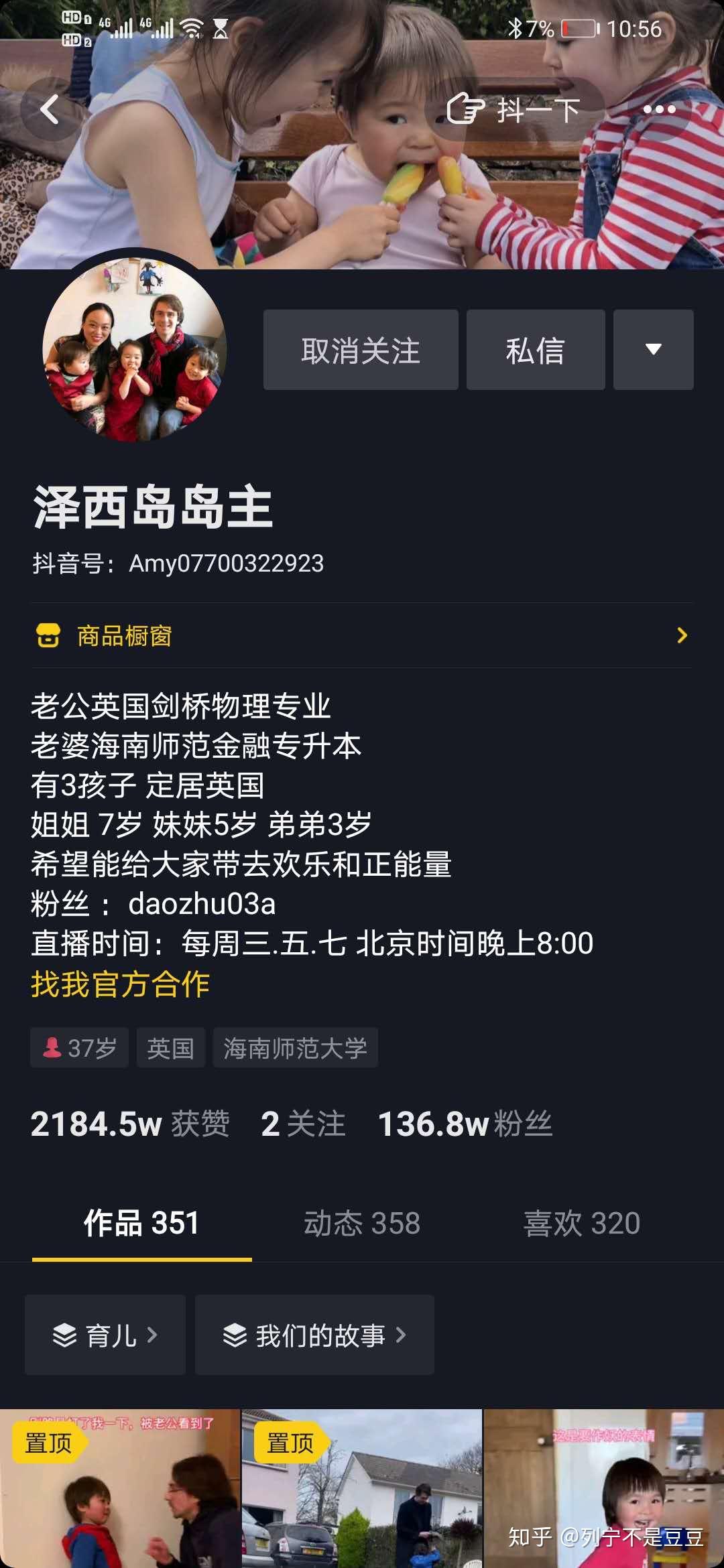
Task: Expand the dropdown arrow beside 私信
Action: [x=653, y=350]
